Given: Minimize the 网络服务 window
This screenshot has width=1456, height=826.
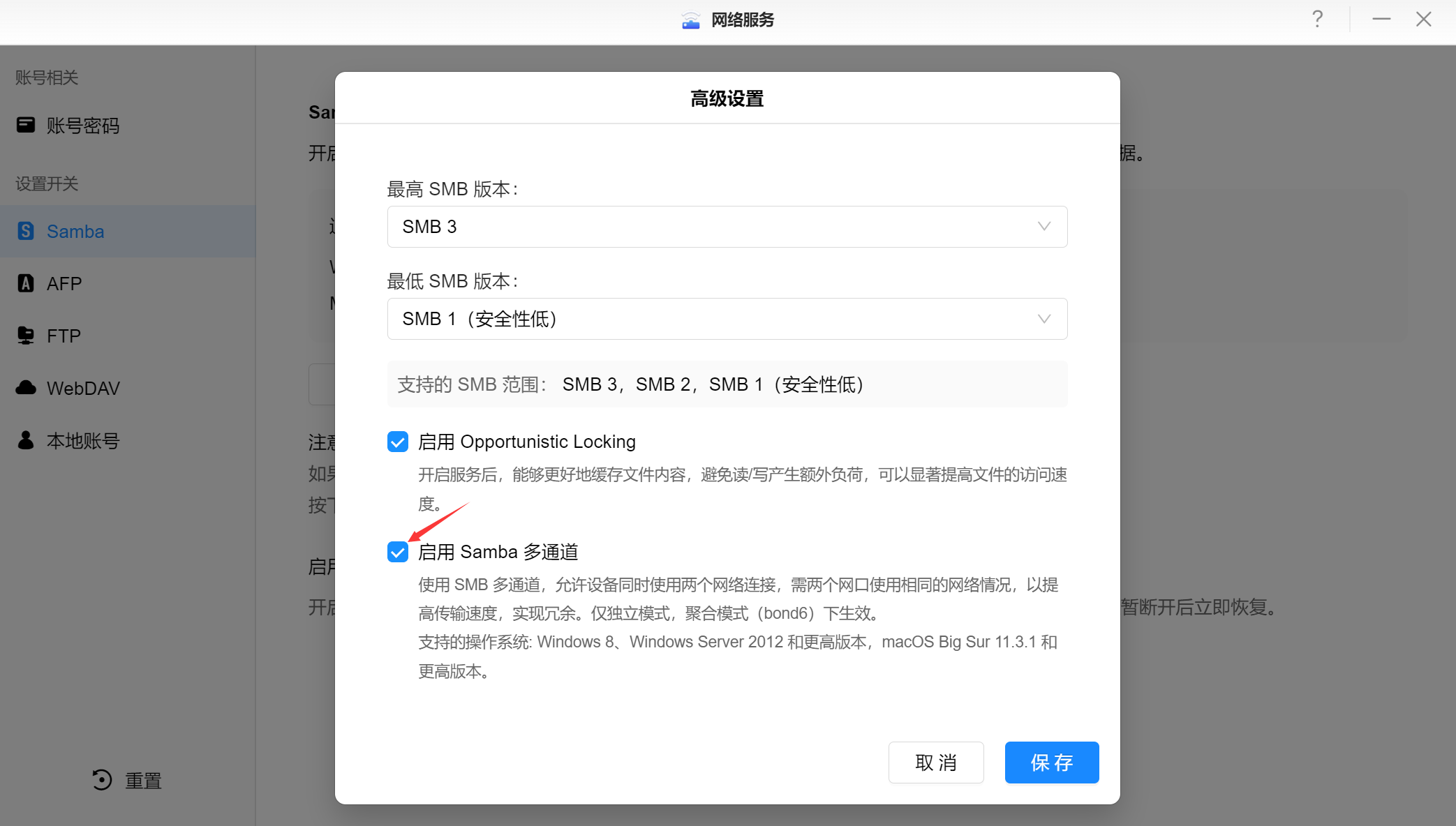Looking at the screenshot, I should click(1381, 19).
